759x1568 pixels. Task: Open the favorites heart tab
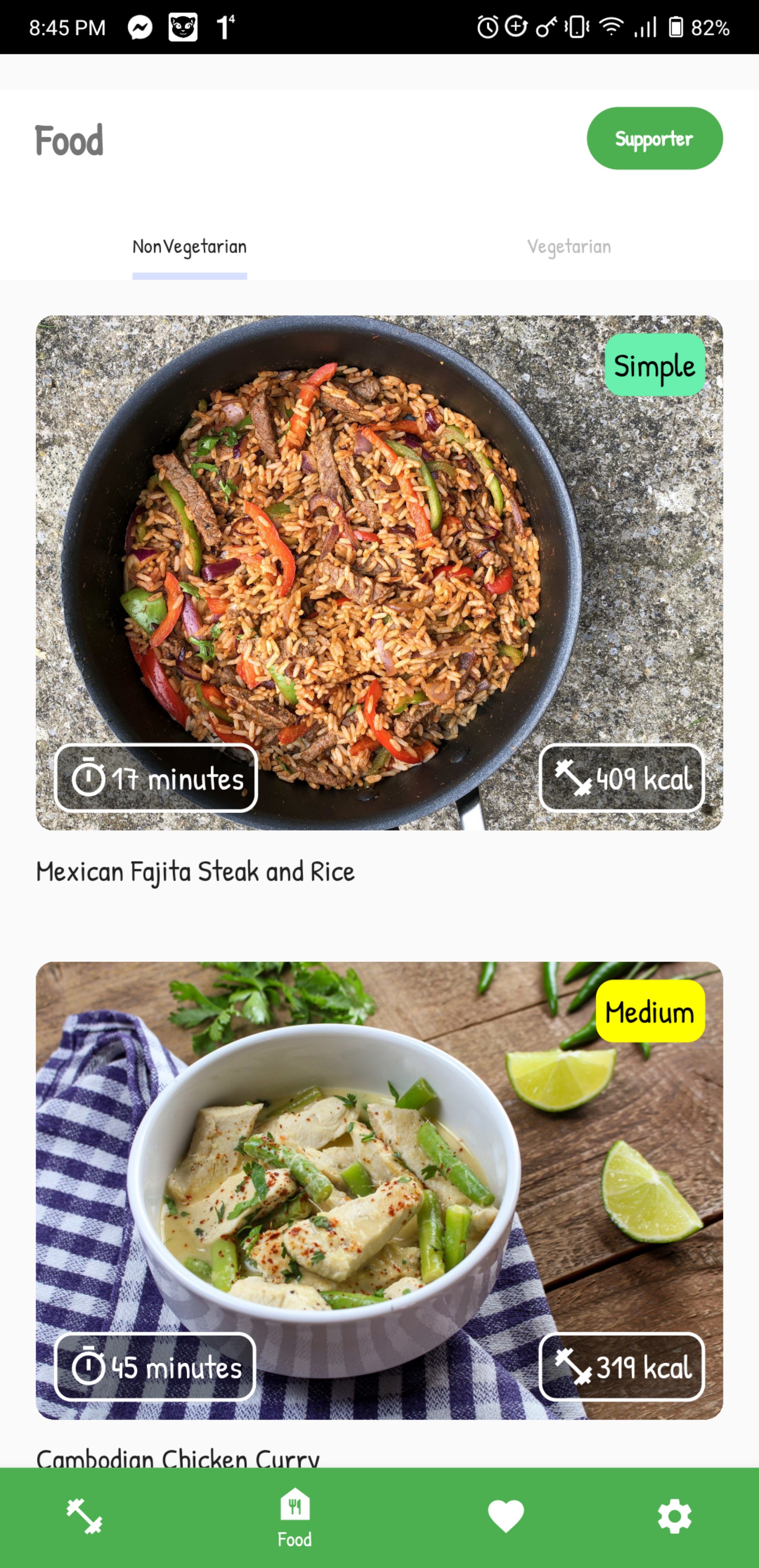coord(505,1516)
